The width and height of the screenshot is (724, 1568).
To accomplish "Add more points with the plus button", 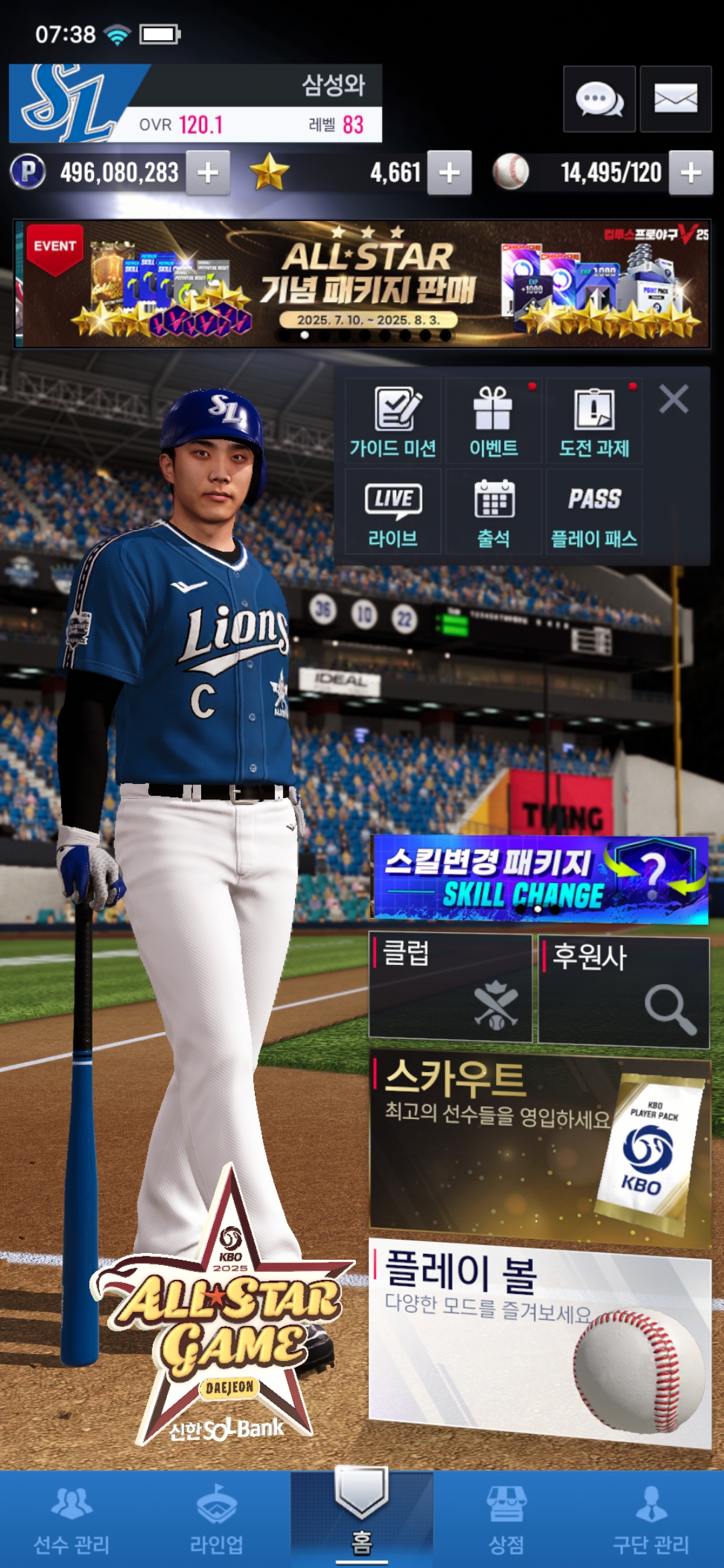I will tap(208, 173).
